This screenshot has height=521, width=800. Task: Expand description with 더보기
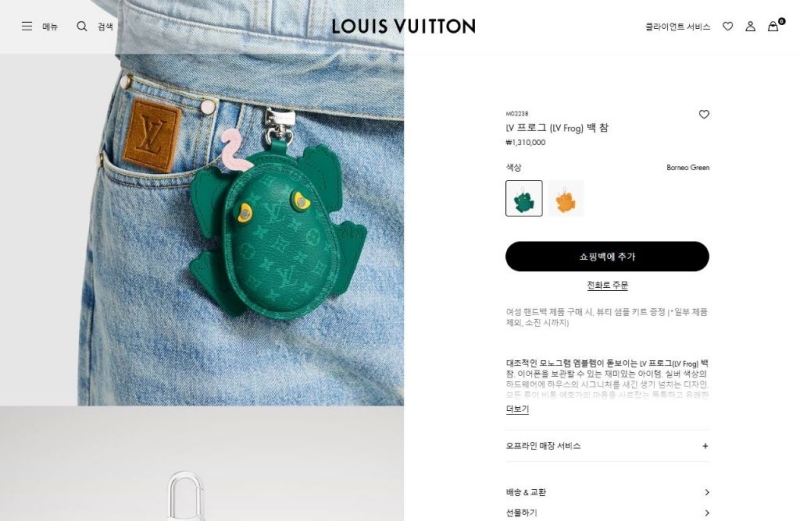517,409
